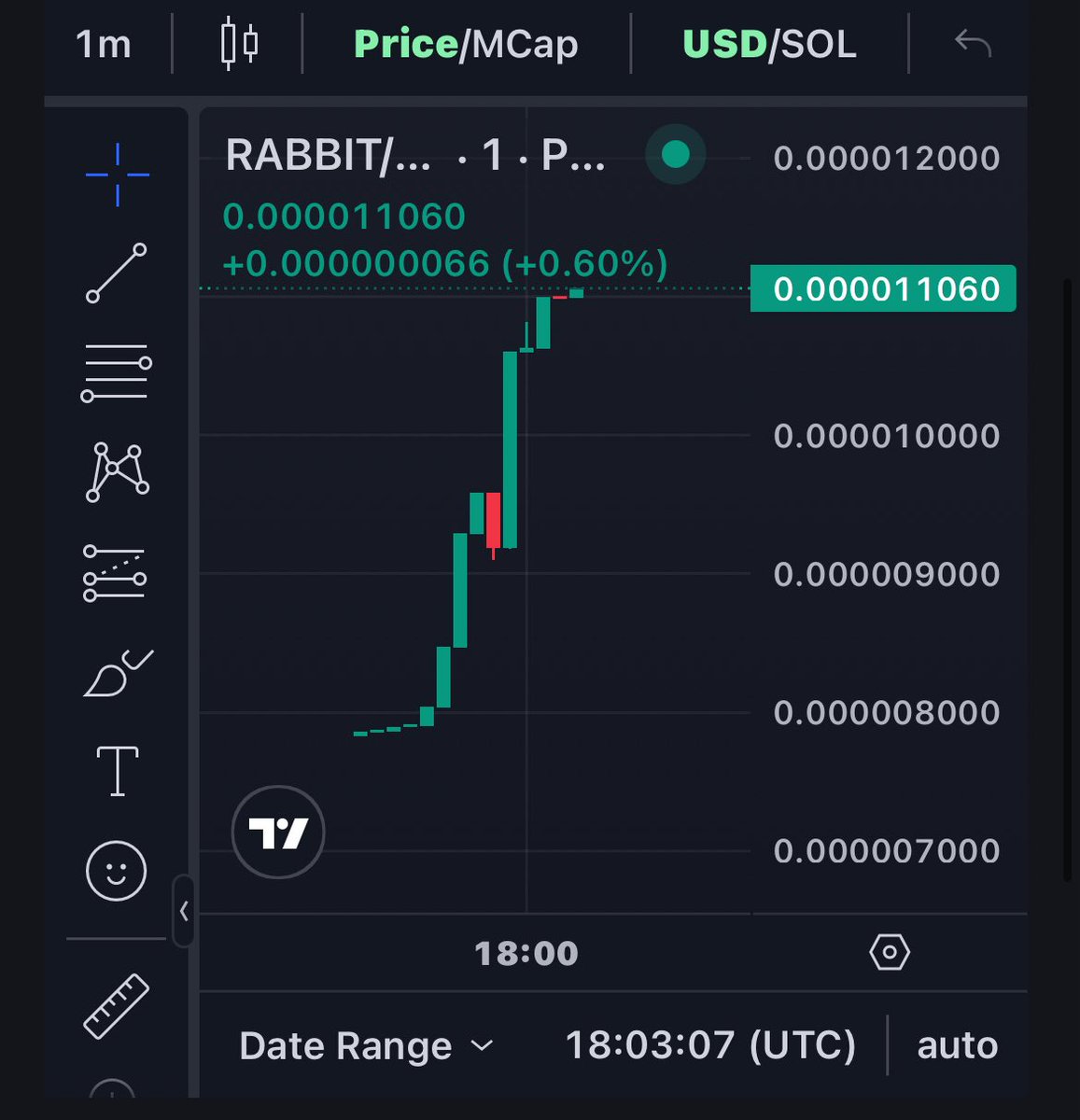Undo the last chart action
The width and height of the screenshot is (1080, 1120).
972,43
